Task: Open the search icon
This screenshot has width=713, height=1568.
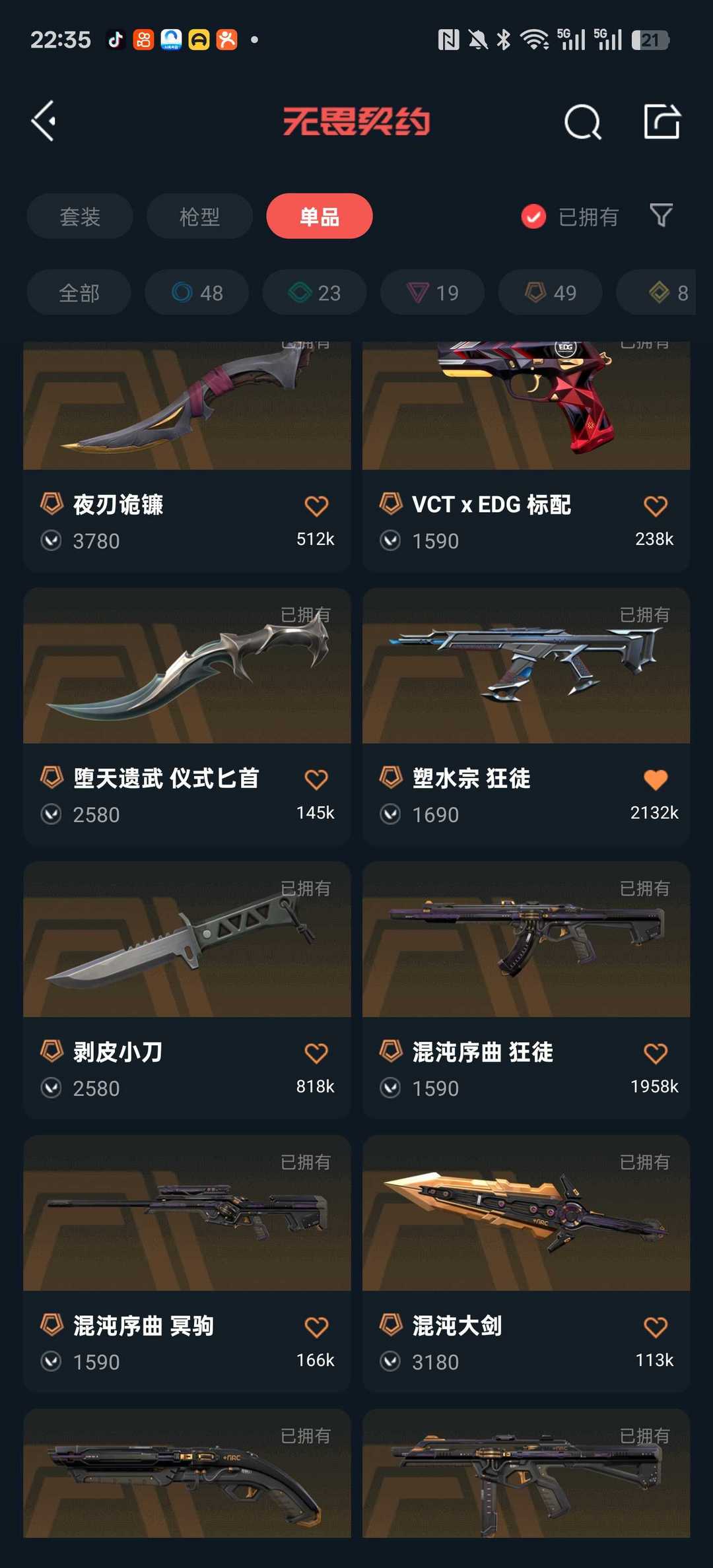Action: [x=582, y=122]
